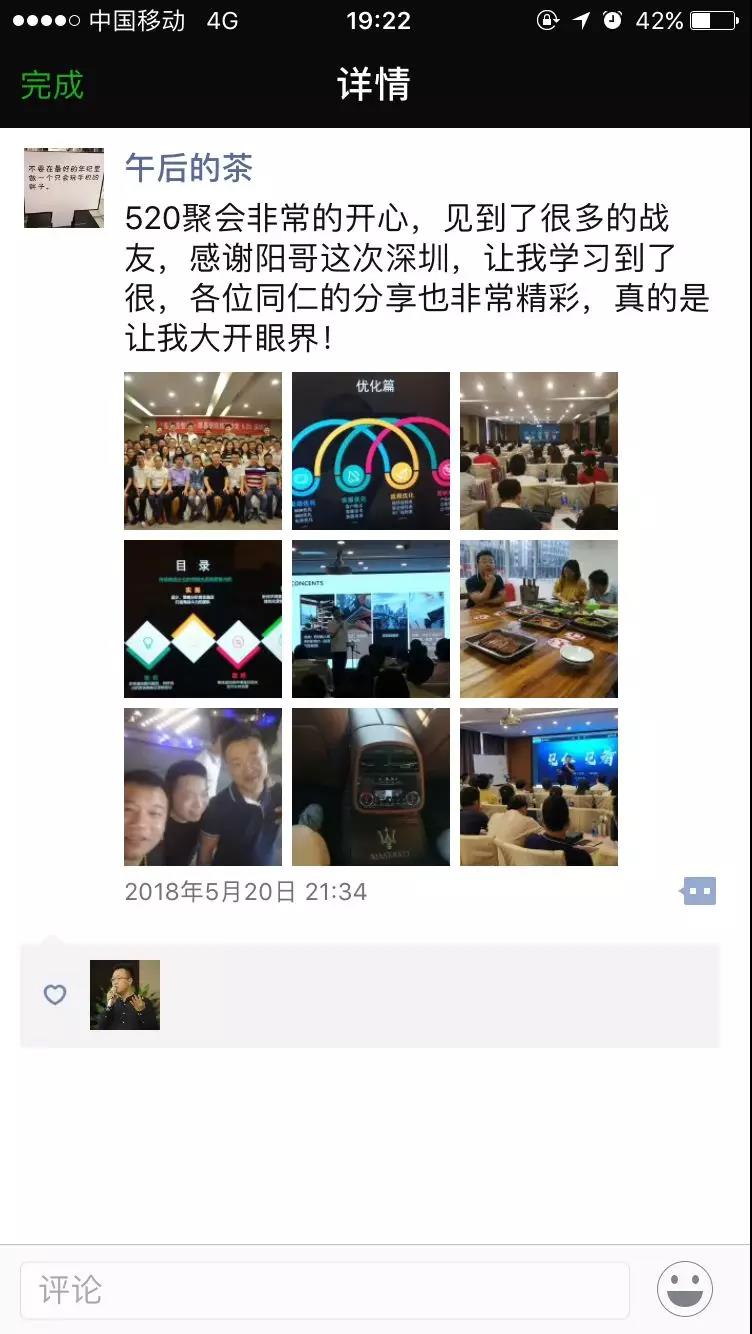The height and width of the screenshot is (1334, 752).
Task: Open the speaker presentation photo
Action: tap(371, 619)
